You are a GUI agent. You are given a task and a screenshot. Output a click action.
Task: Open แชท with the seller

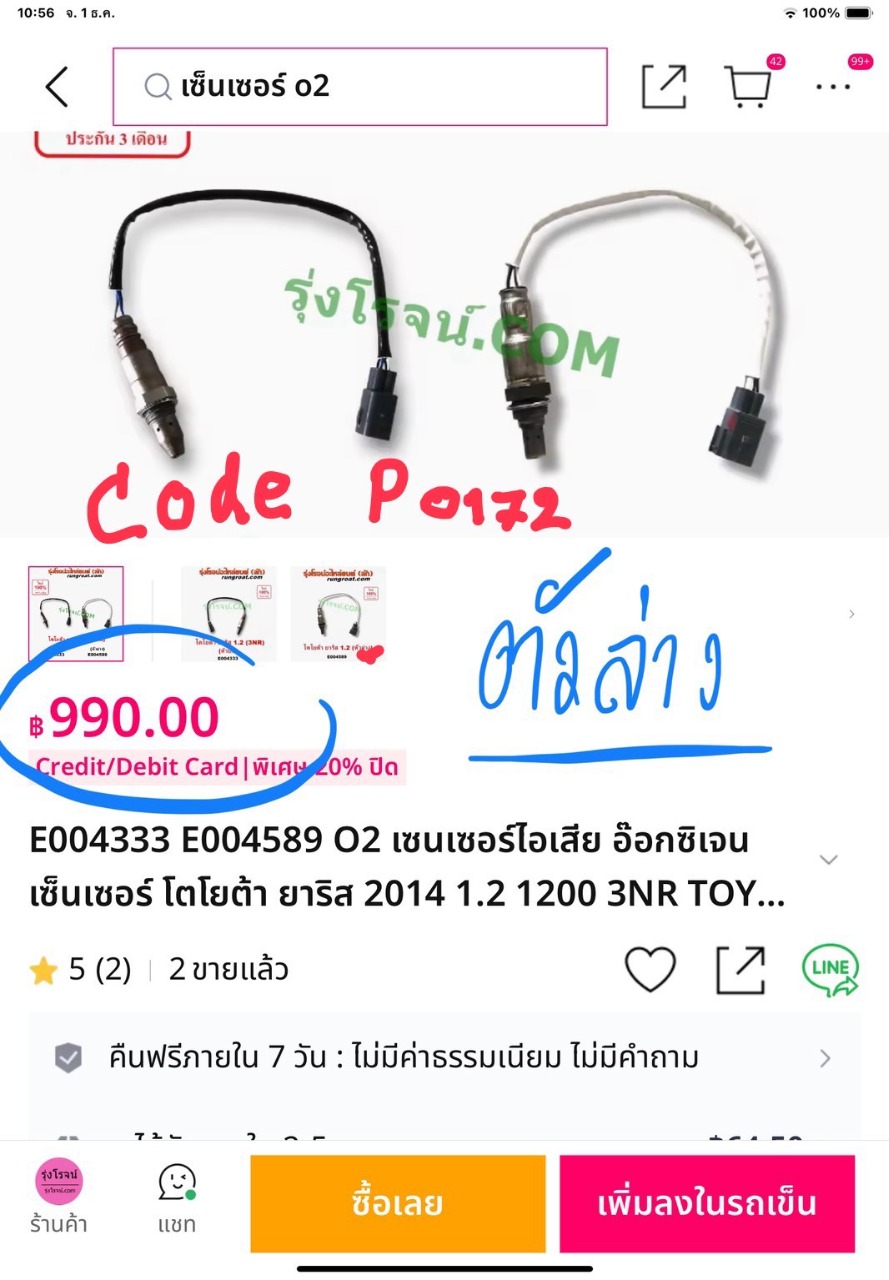pyautogui.click(x=177, y=1198)
